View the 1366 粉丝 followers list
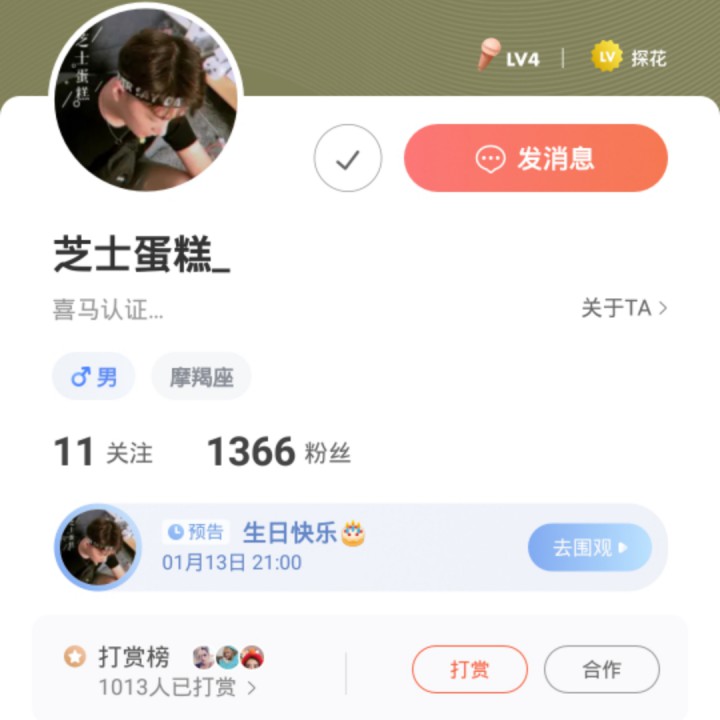Screen dimensions: 720x720 coord(279,453)
